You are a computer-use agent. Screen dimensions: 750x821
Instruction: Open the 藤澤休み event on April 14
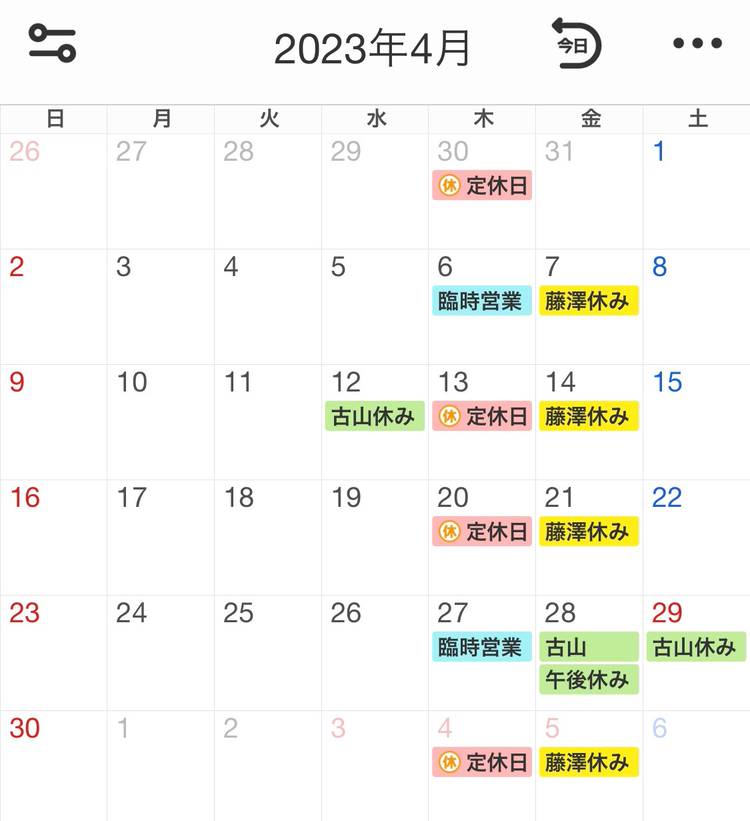point(588,416)
